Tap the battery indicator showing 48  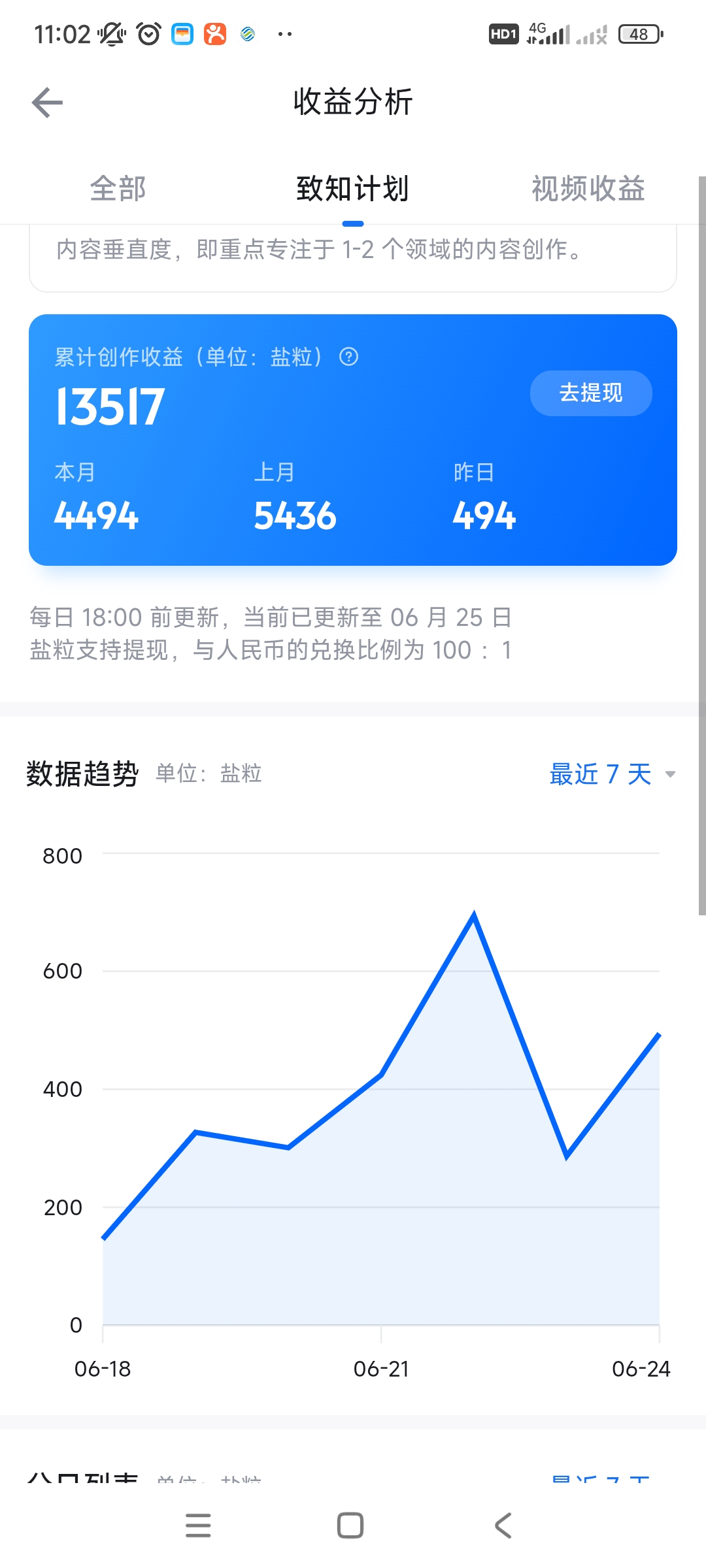coord(639,33)
